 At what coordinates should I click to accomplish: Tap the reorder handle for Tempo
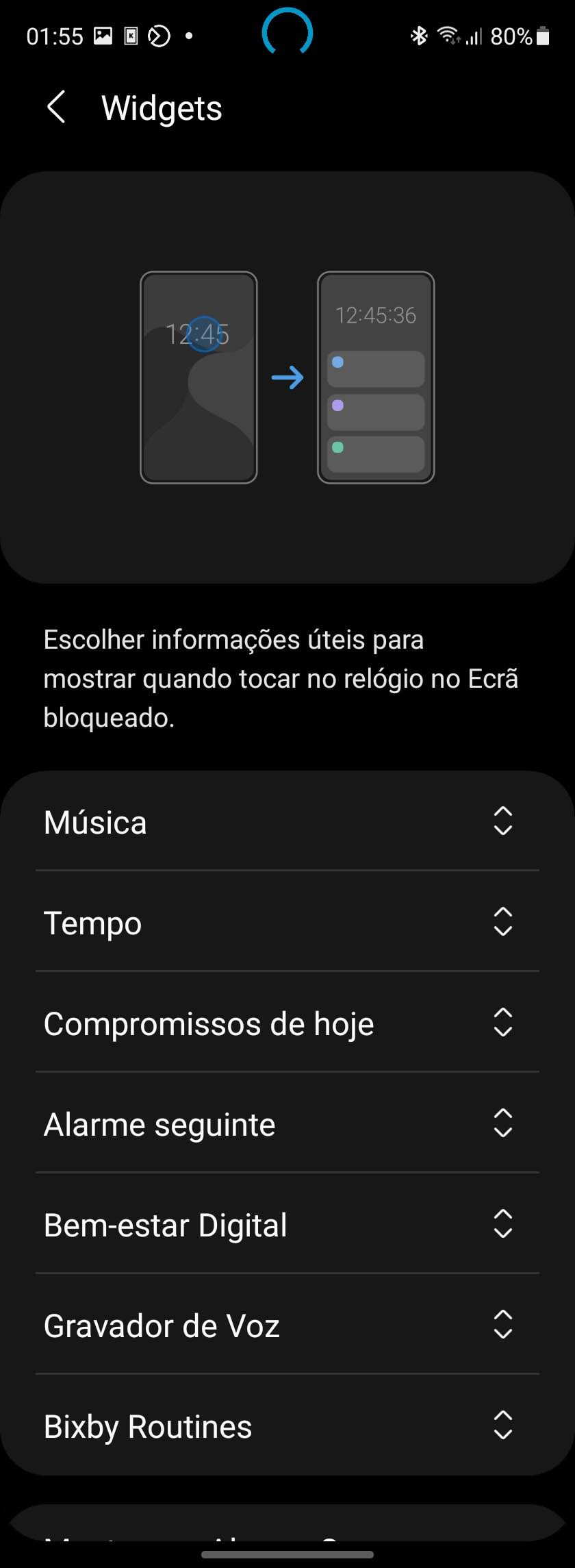[x=503, y=921]
